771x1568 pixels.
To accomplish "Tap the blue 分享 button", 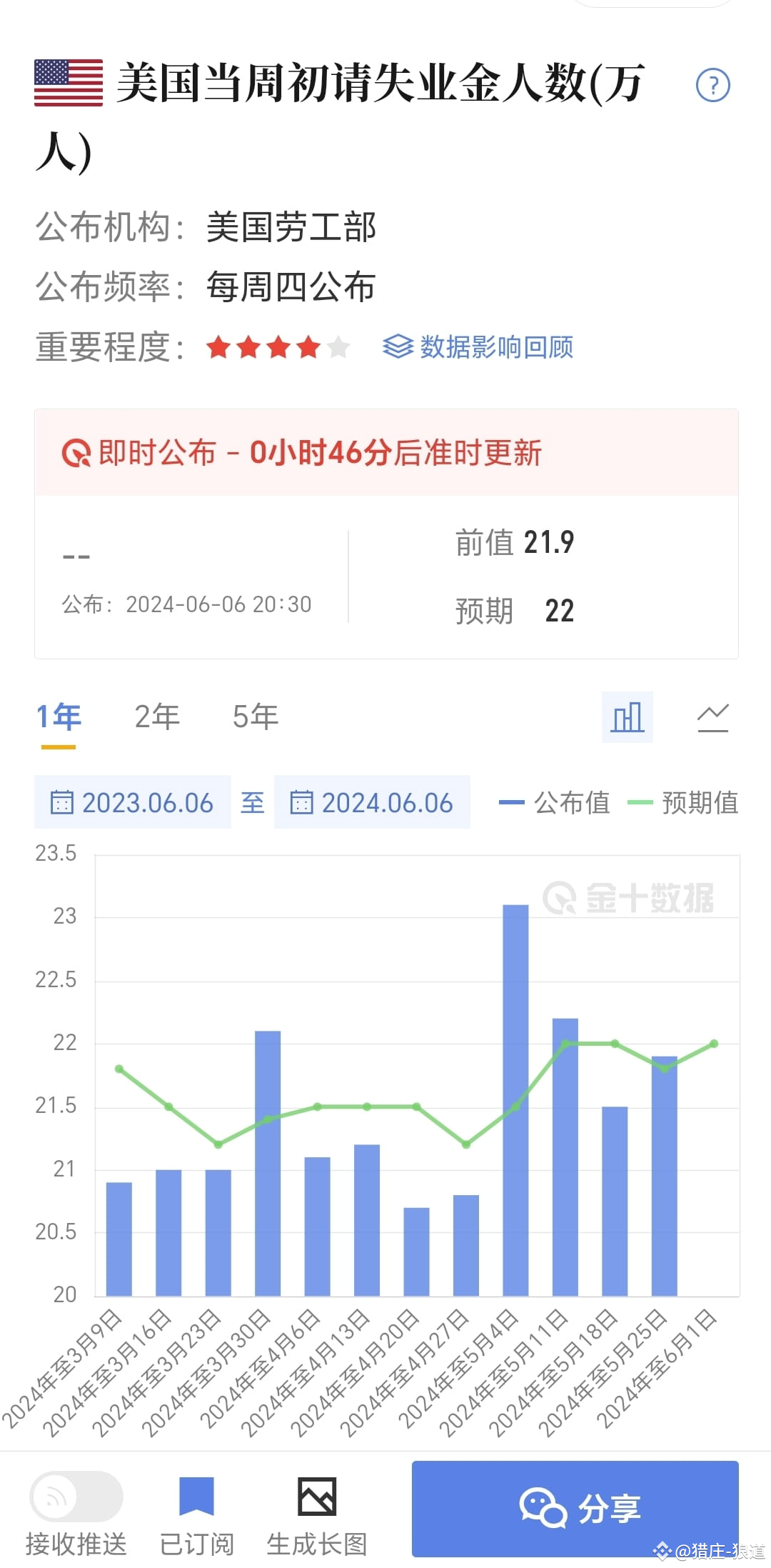I will tap(575, 1509).
